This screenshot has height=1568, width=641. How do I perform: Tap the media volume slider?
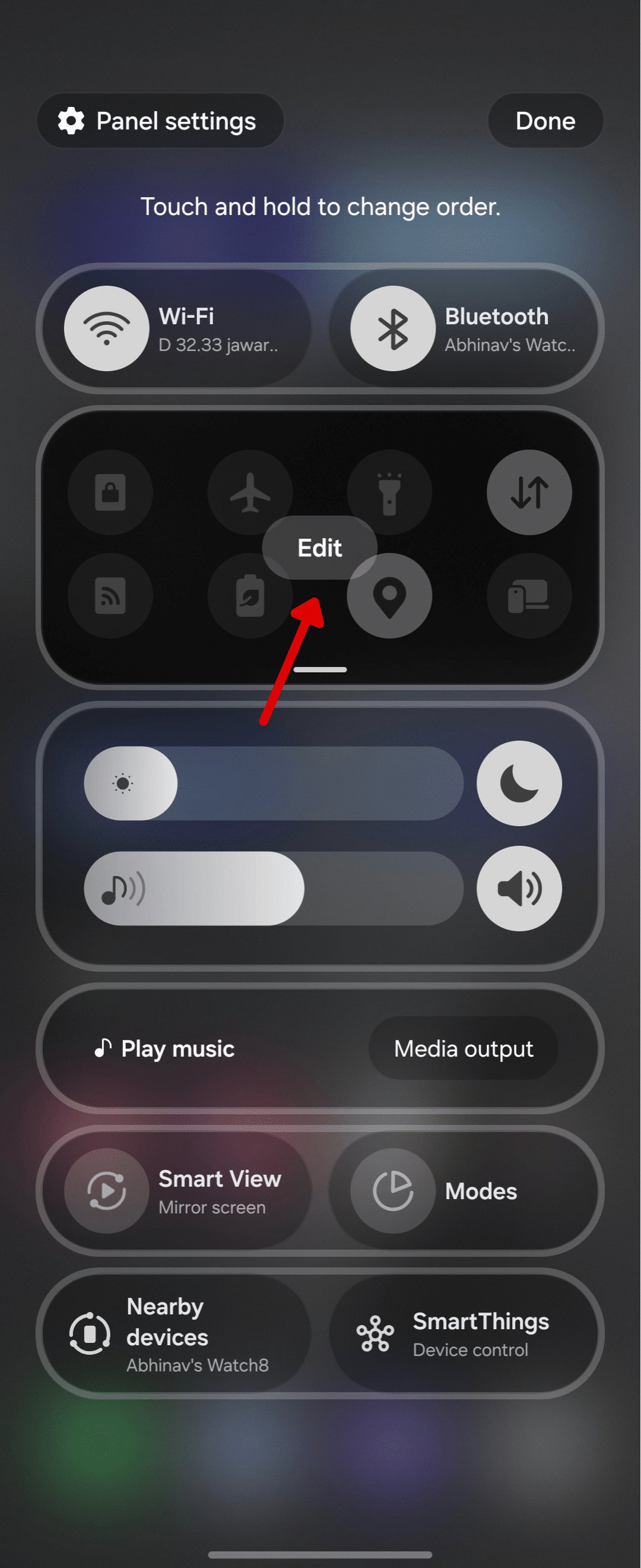tap(274, 889)
